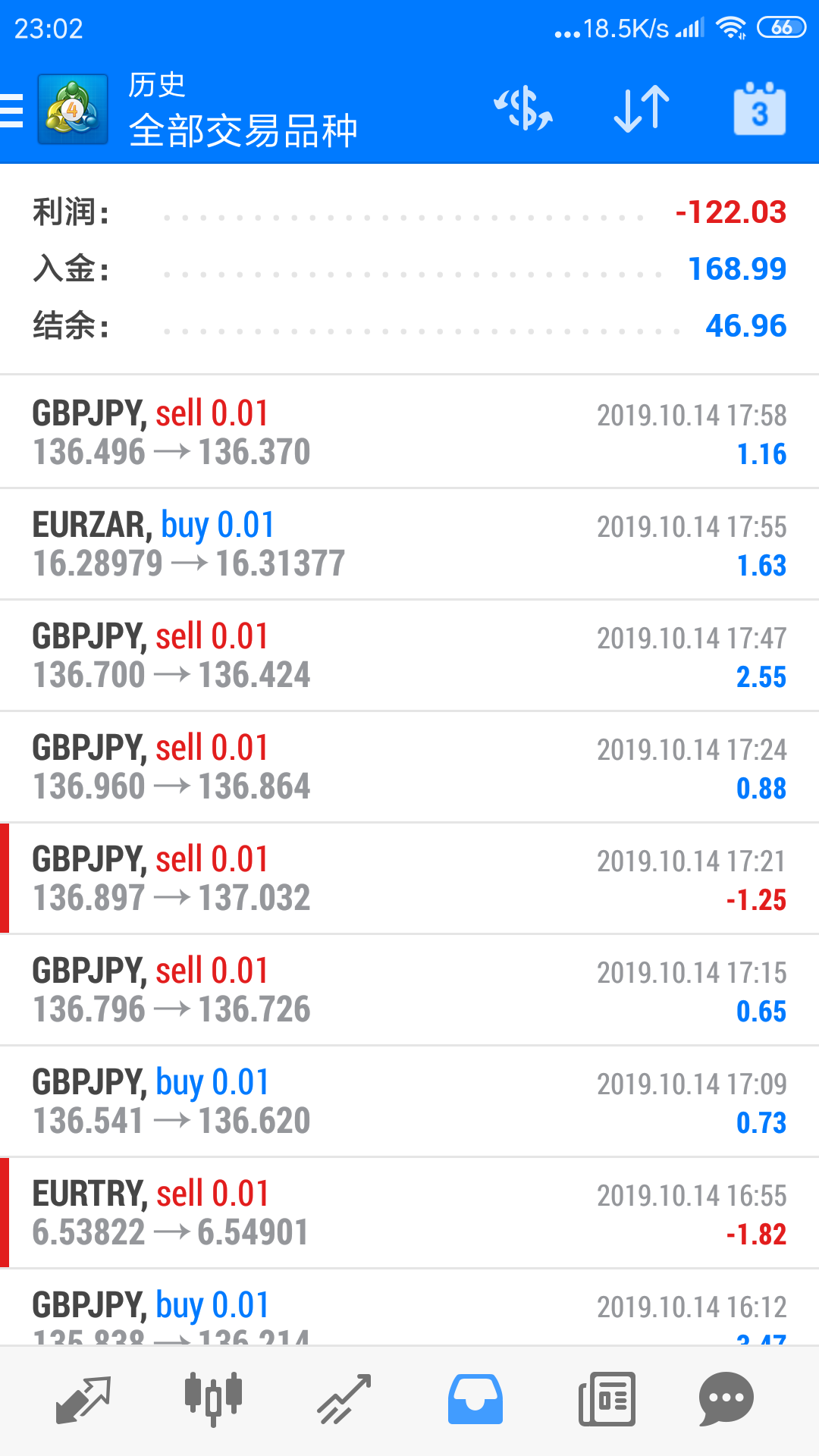
Task: Switch to the Quotes tab
Action: (x=83, y=1399)
